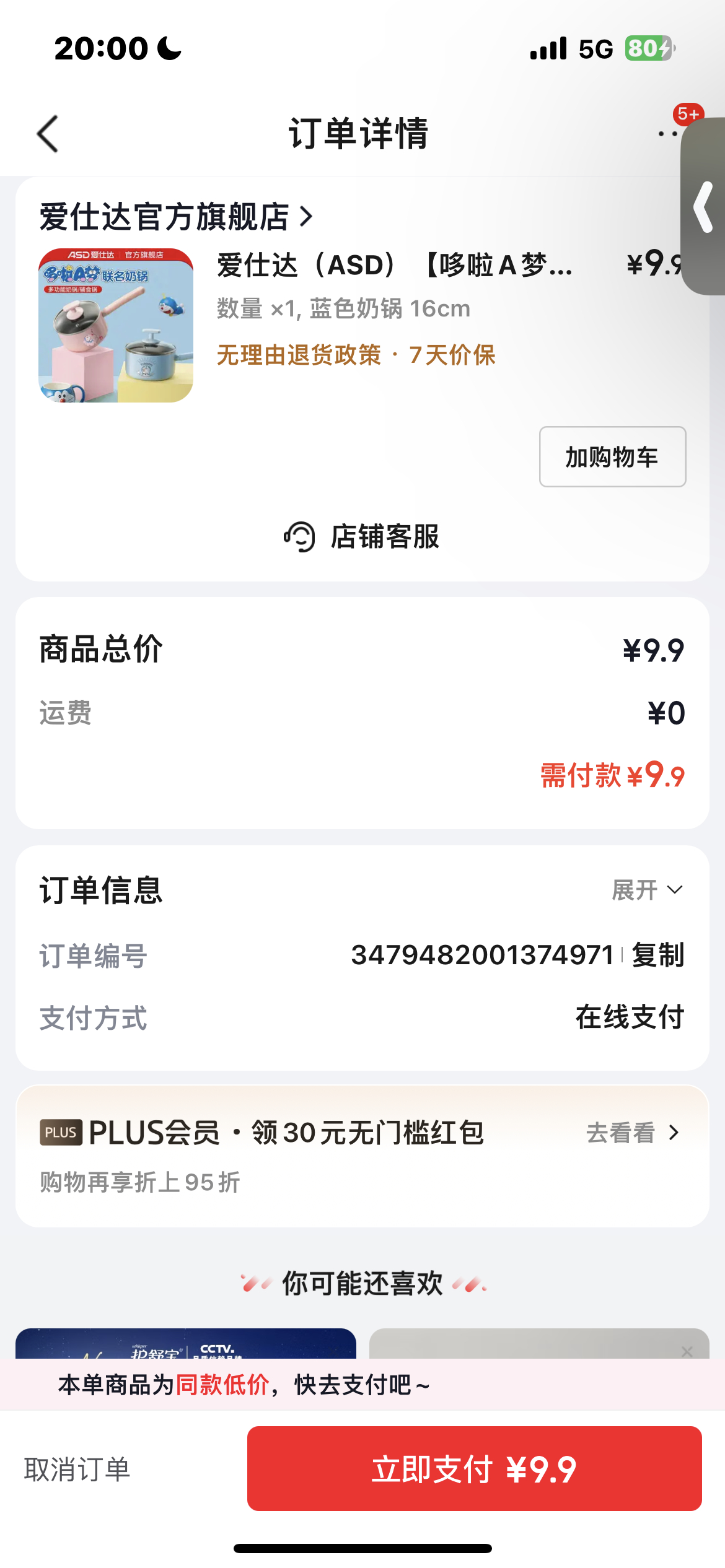Tap 加购物车 to add to cart
This screenshot has height=1568, width=725.
(612, 457)
